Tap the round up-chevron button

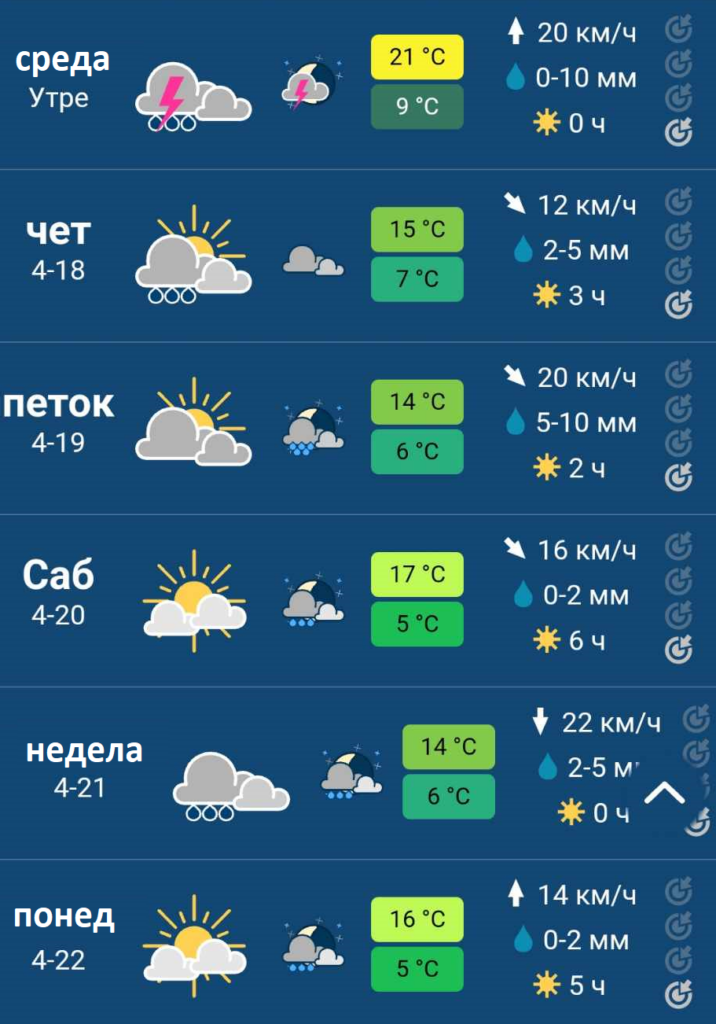click(x=665, y=794)
